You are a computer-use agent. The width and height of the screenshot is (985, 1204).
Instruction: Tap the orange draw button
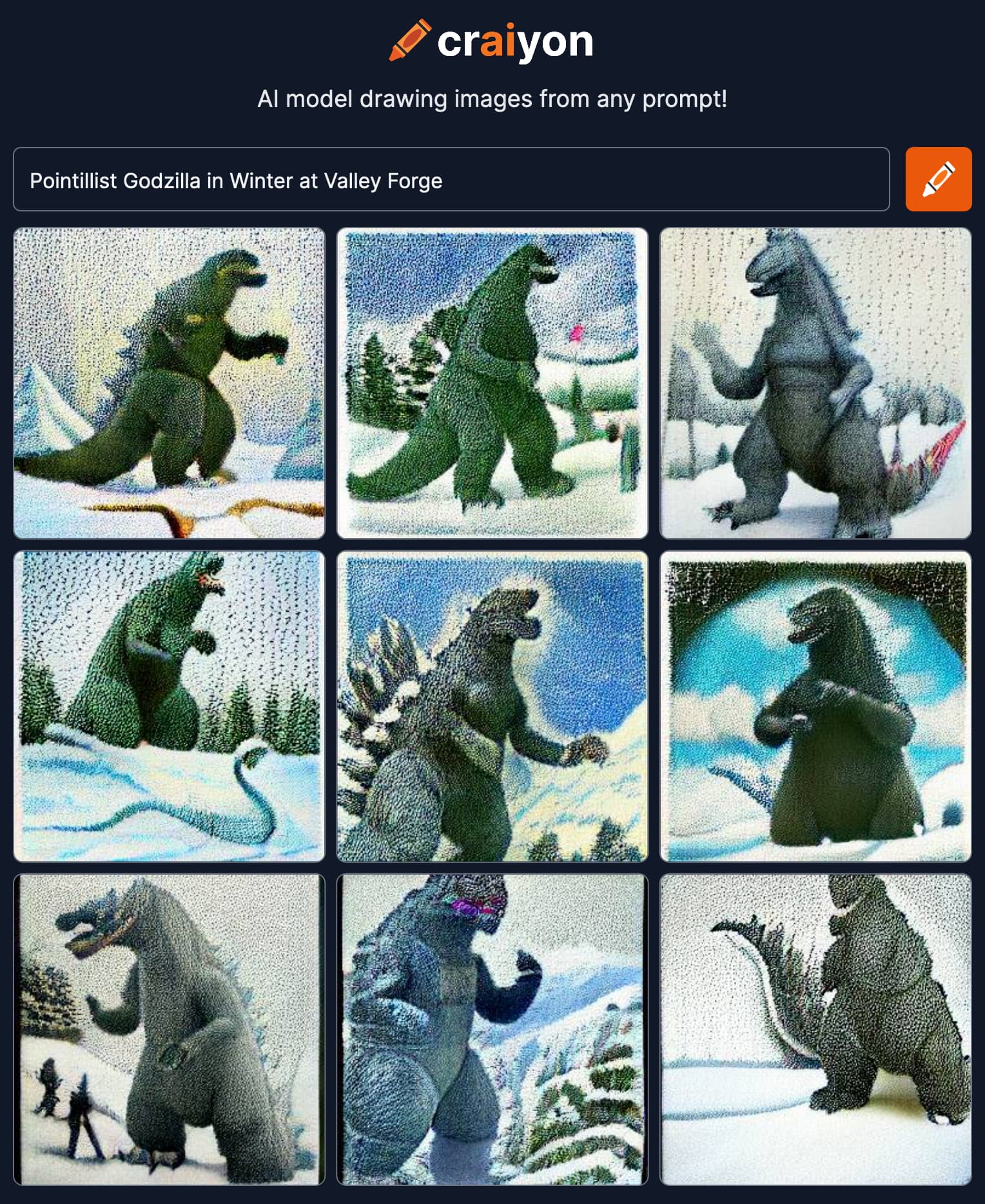tap(938, 179)
